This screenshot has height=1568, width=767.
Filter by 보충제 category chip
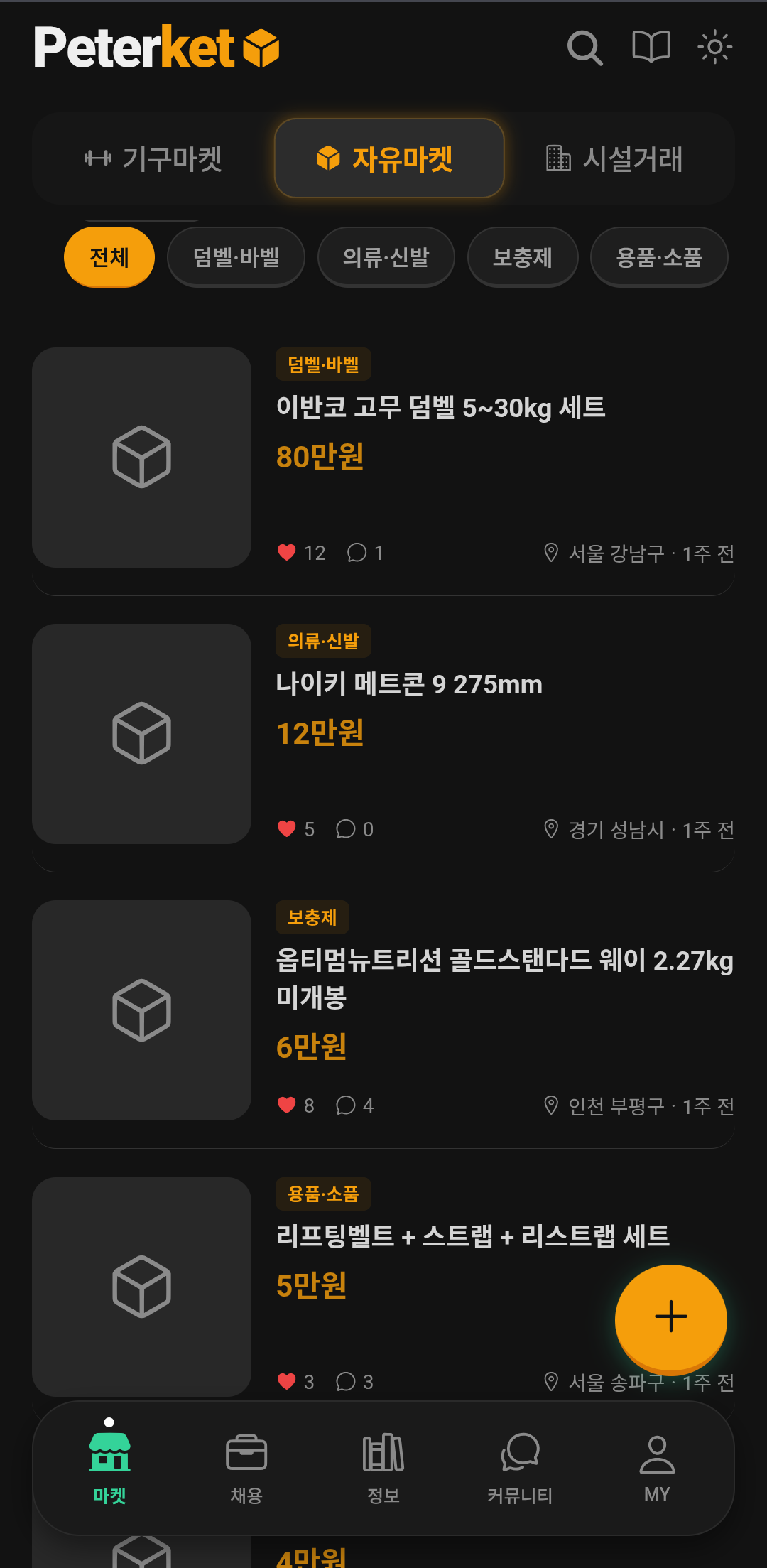point(522,257)
